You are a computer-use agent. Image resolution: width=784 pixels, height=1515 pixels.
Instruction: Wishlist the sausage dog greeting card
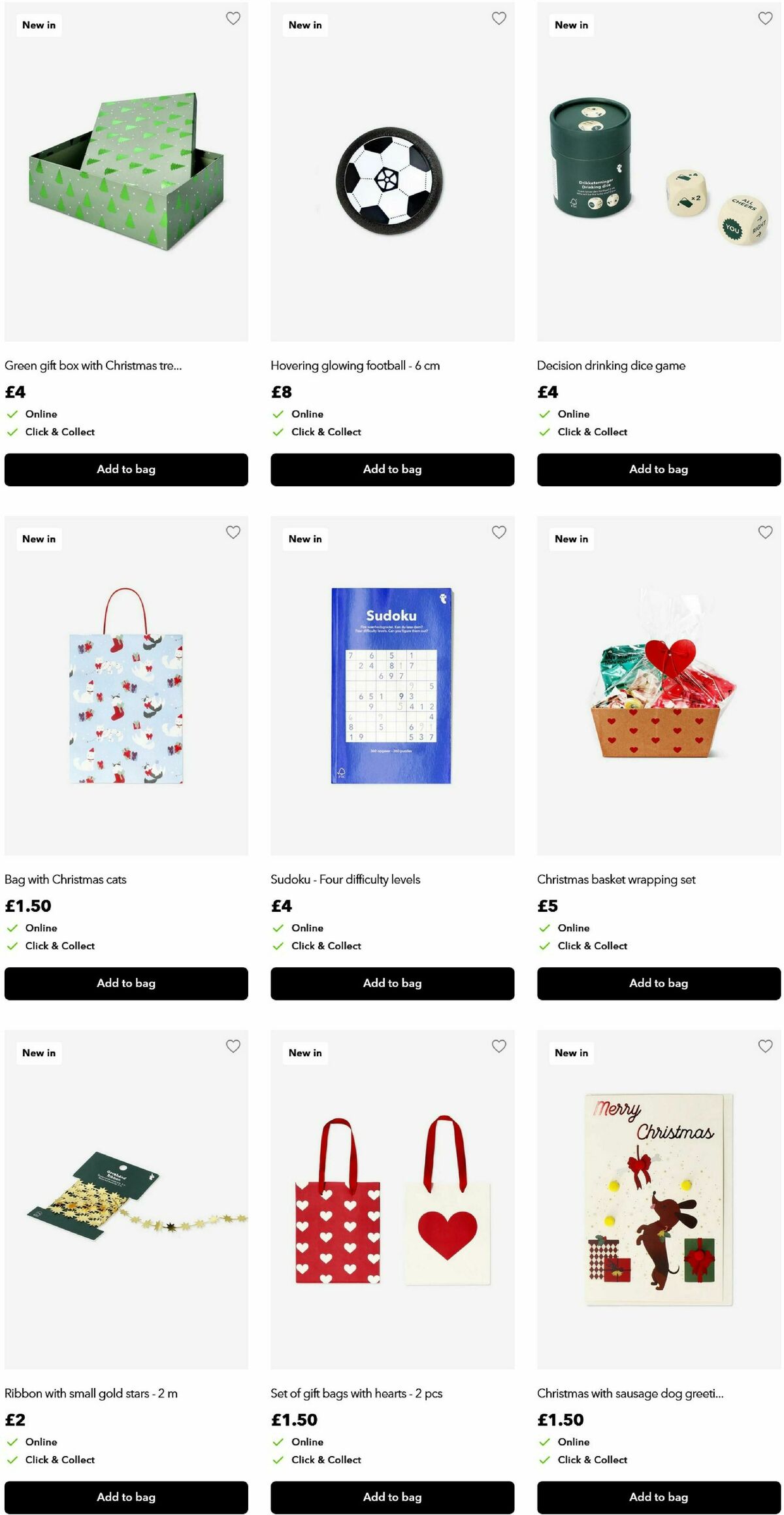click(765, 1046)
